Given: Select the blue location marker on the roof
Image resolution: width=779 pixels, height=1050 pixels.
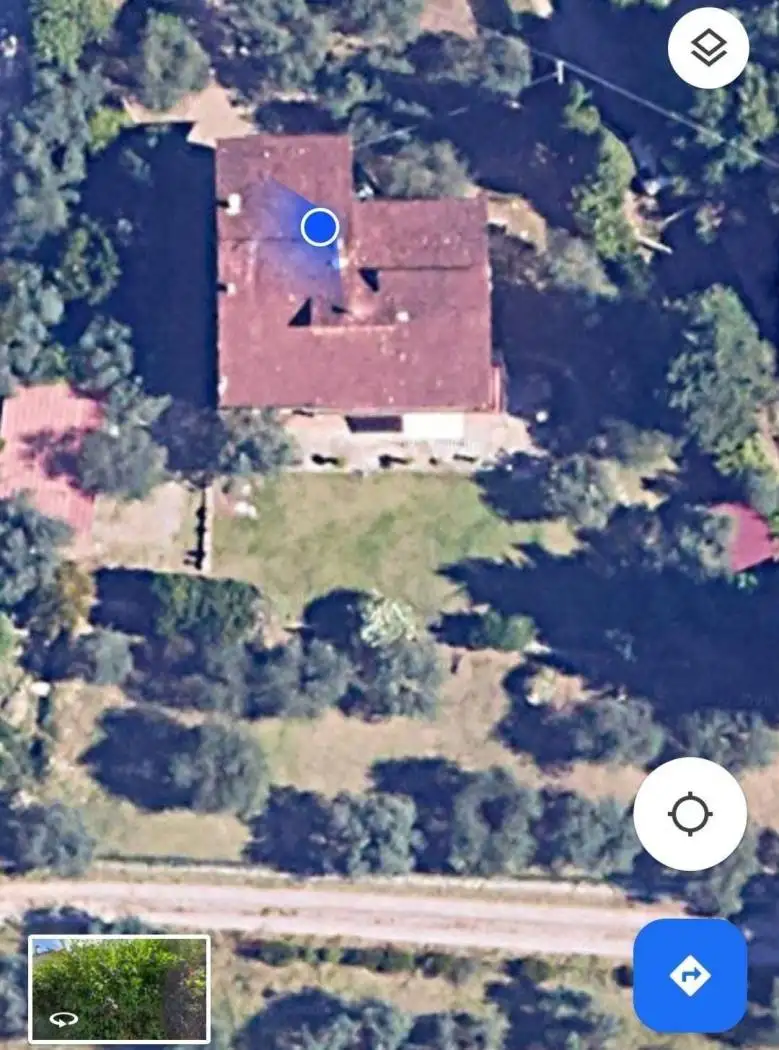Looking at the screenshot, I should [318, 227].
